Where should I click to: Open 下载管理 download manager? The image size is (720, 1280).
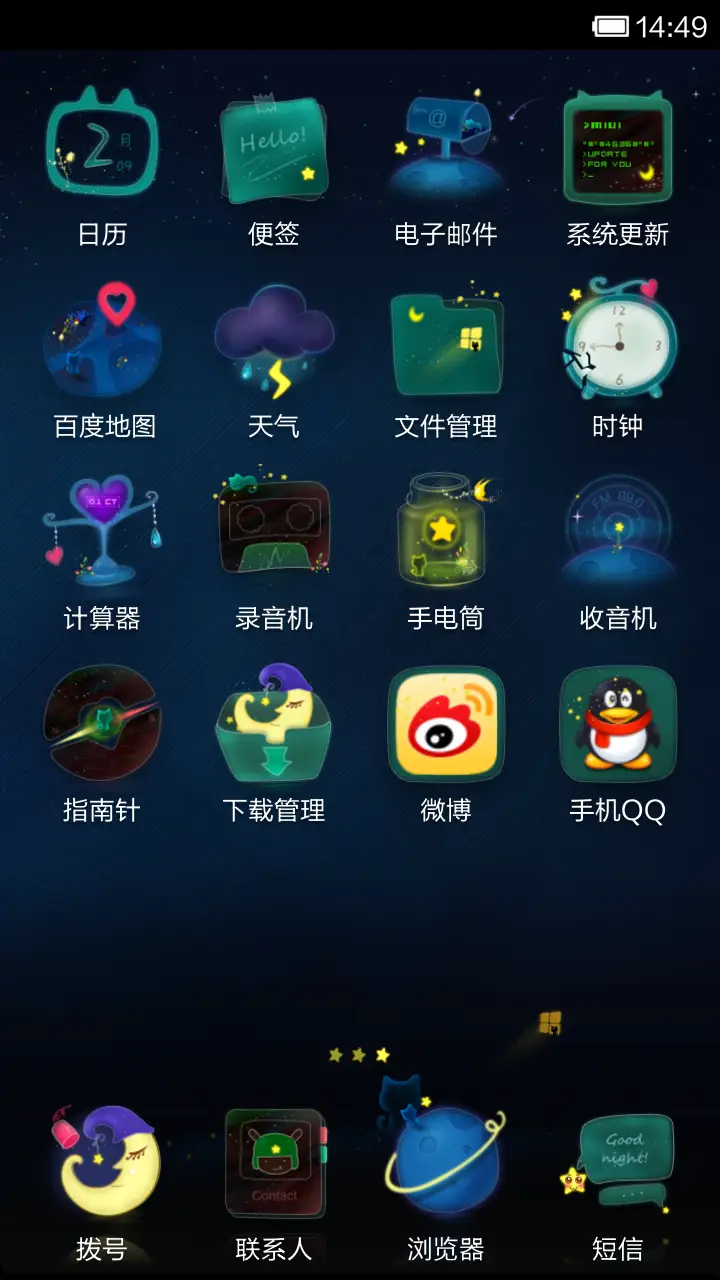pyautogui.click(x=274, y=724)
